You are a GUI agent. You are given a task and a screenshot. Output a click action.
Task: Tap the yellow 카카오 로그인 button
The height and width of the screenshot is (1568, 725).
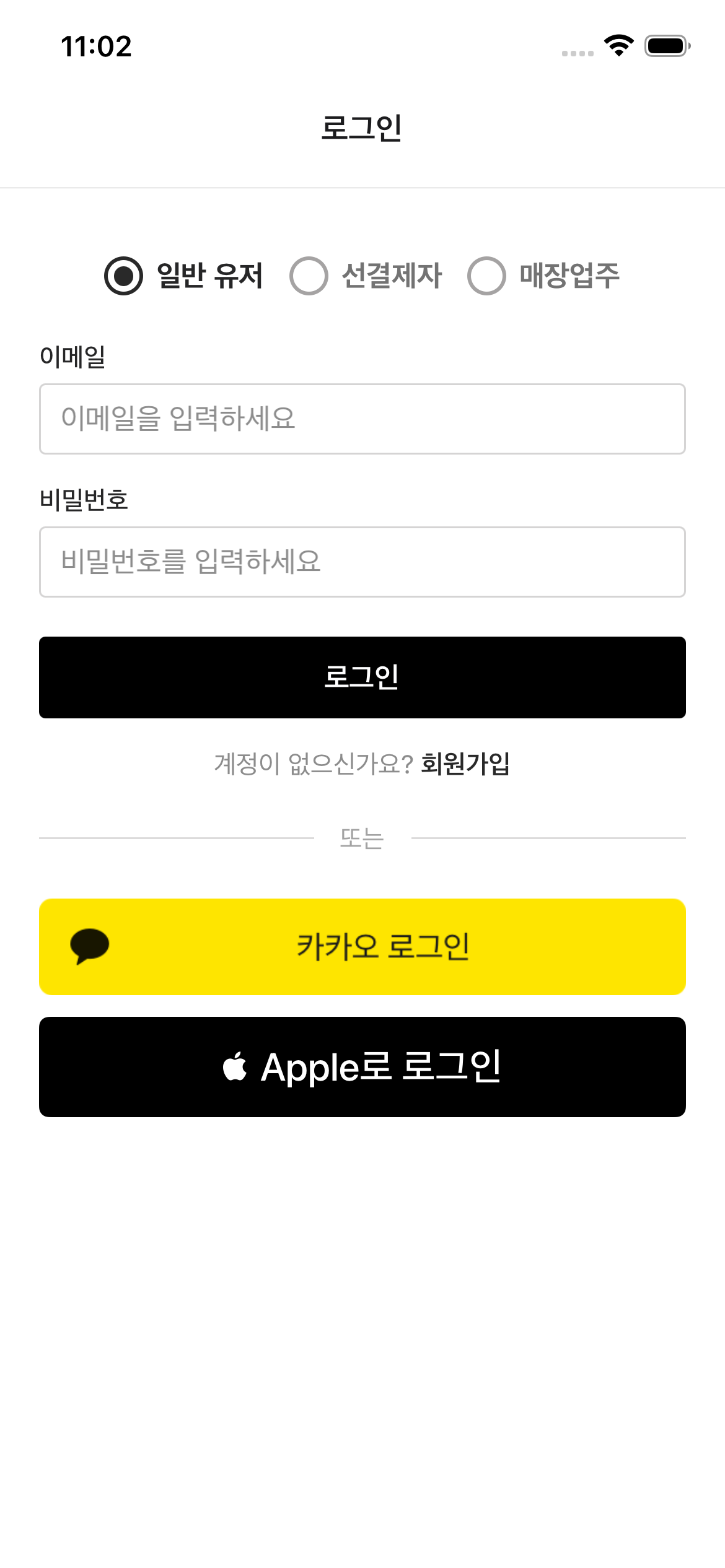tap(362, 946)
